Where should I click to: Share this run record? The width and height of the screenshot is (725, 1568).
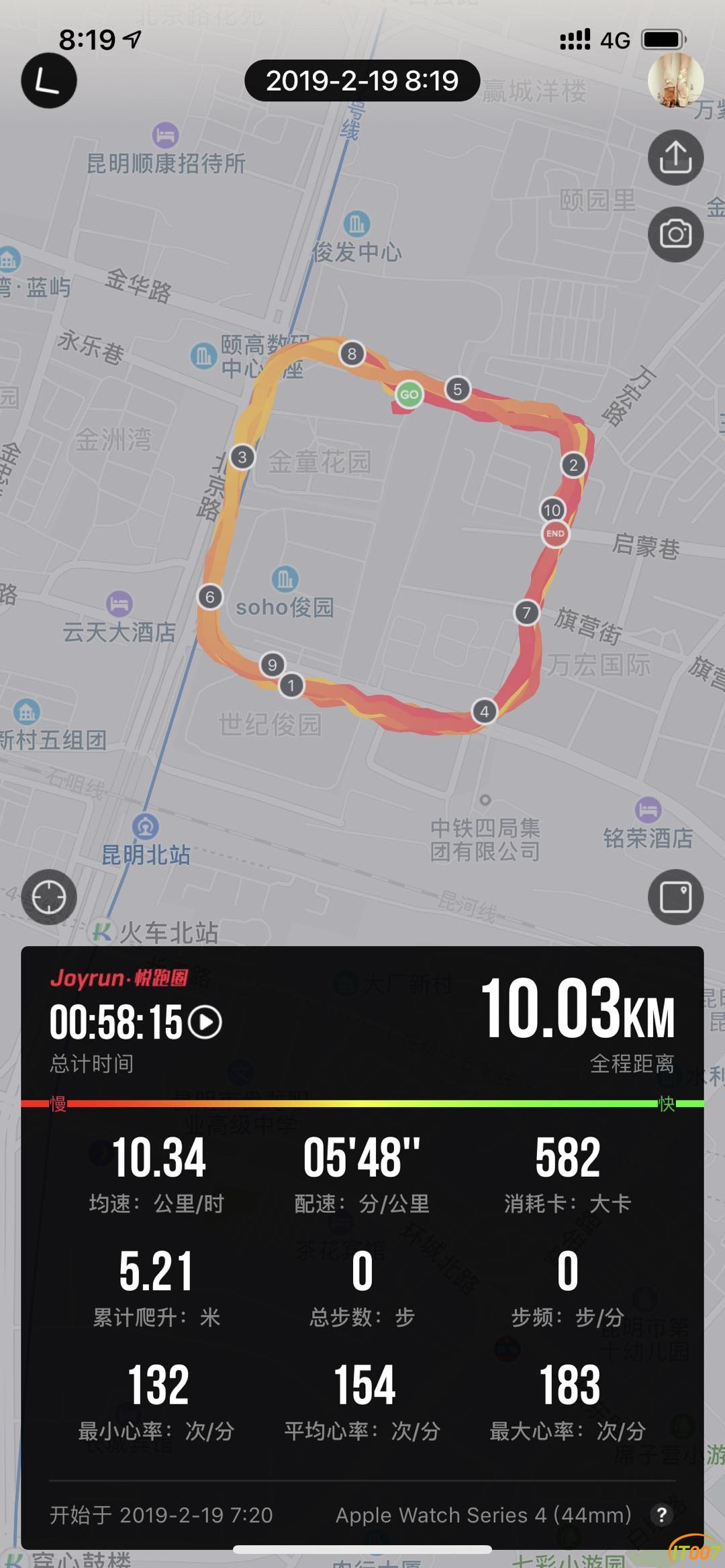675,158
